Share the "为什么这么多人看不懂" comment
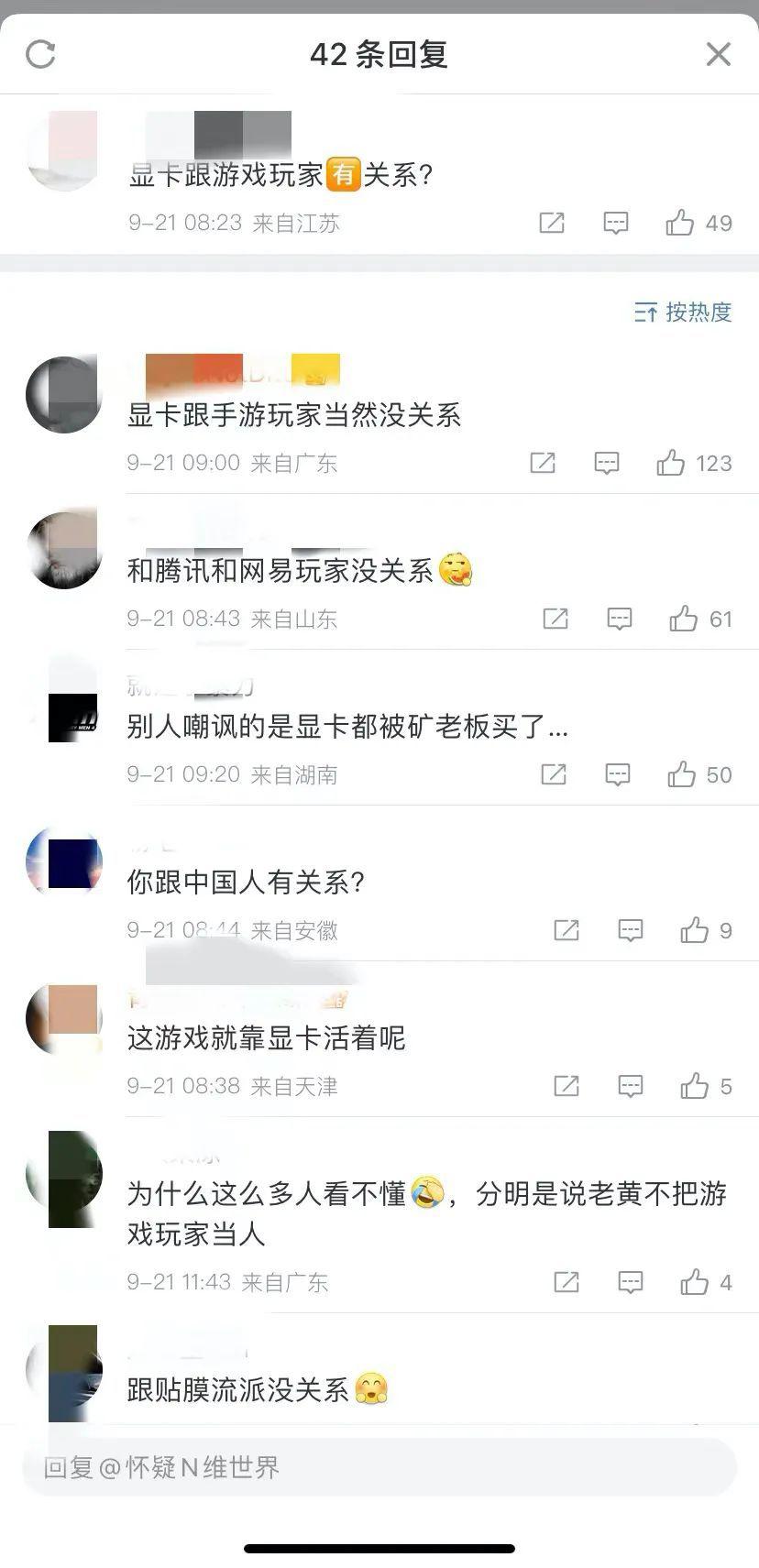The image size is (759, 1568). [566, 1282]
